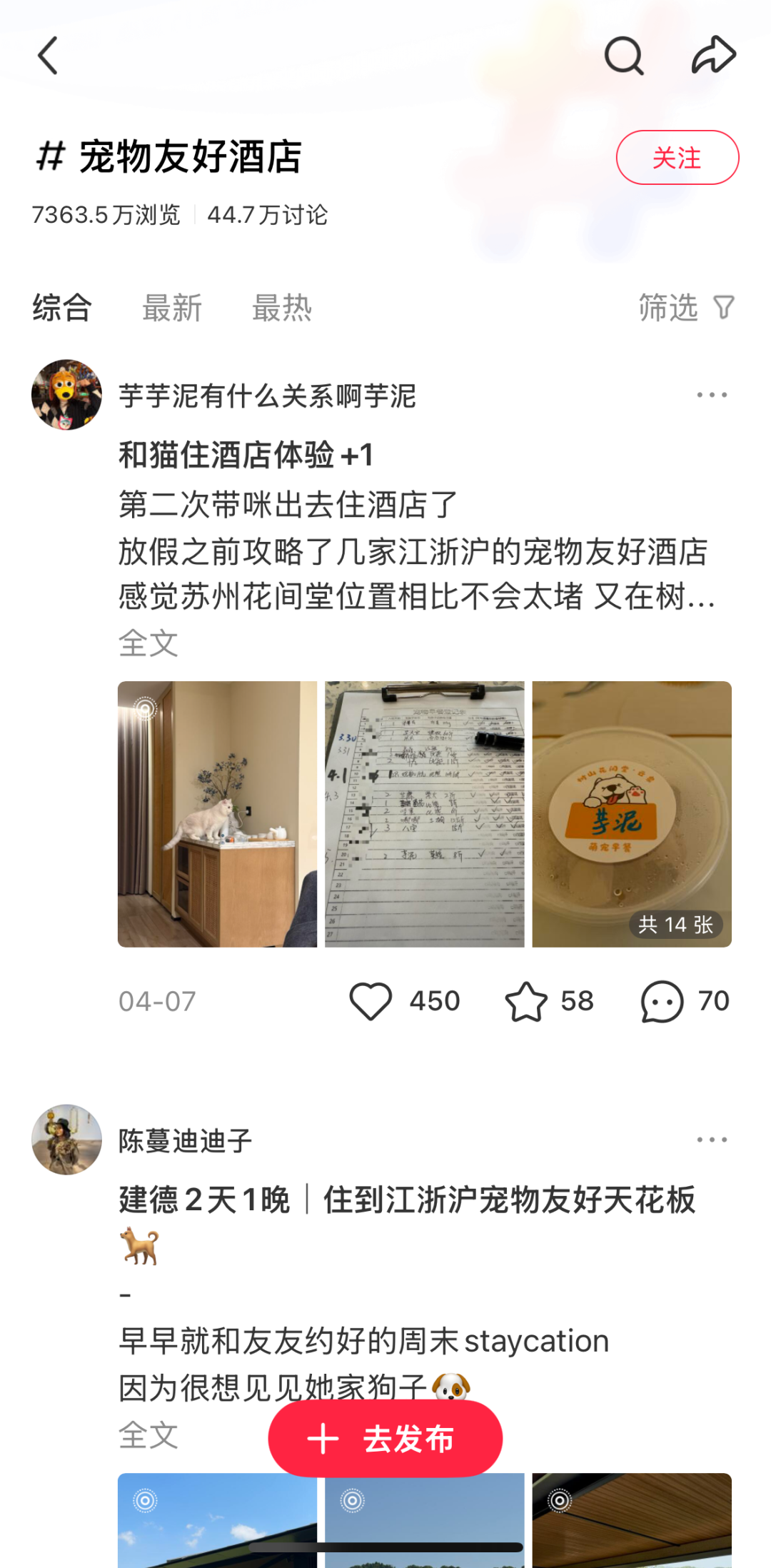Open 陈蔓迪迪子's profile avatar
This screenshot has height=1568, width=771.
tap(66, 1140)
